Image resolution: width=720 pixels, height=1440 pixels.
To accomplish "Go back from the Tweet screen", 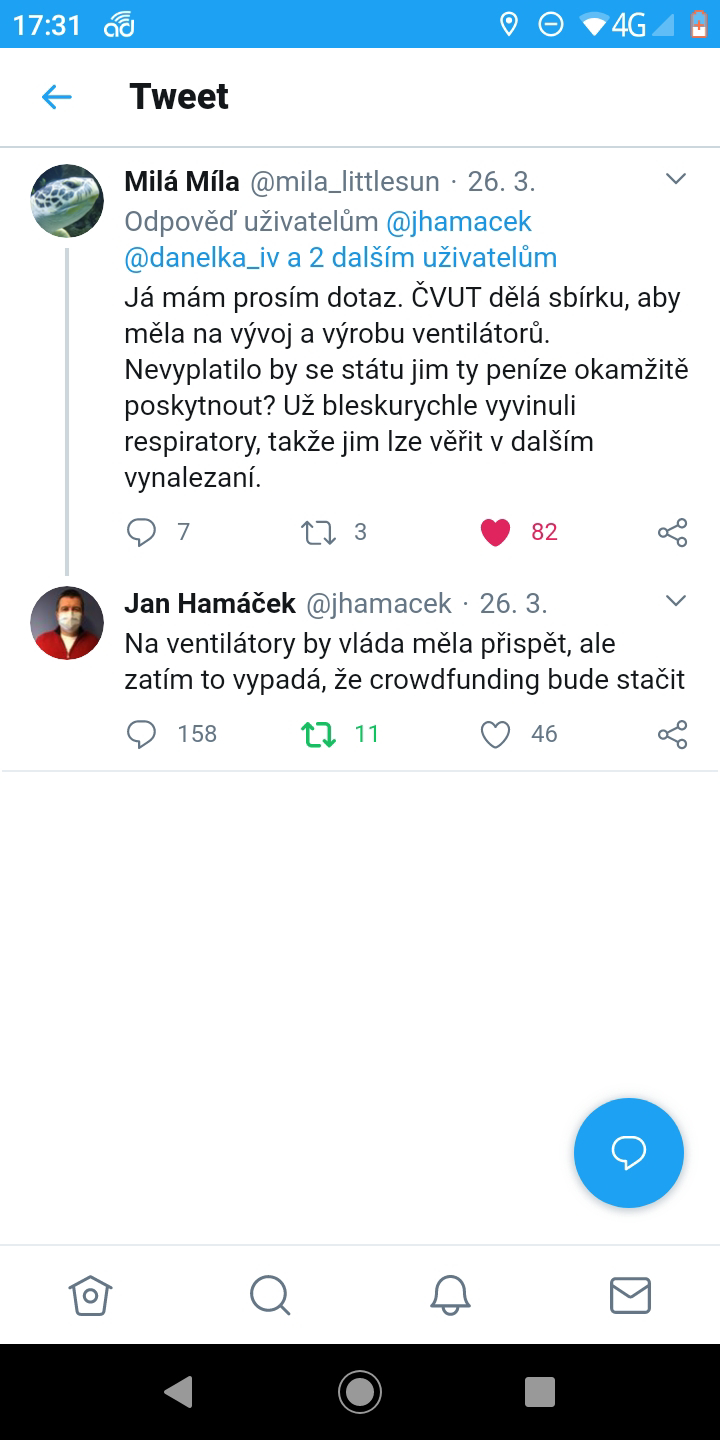I will point(57,97).
